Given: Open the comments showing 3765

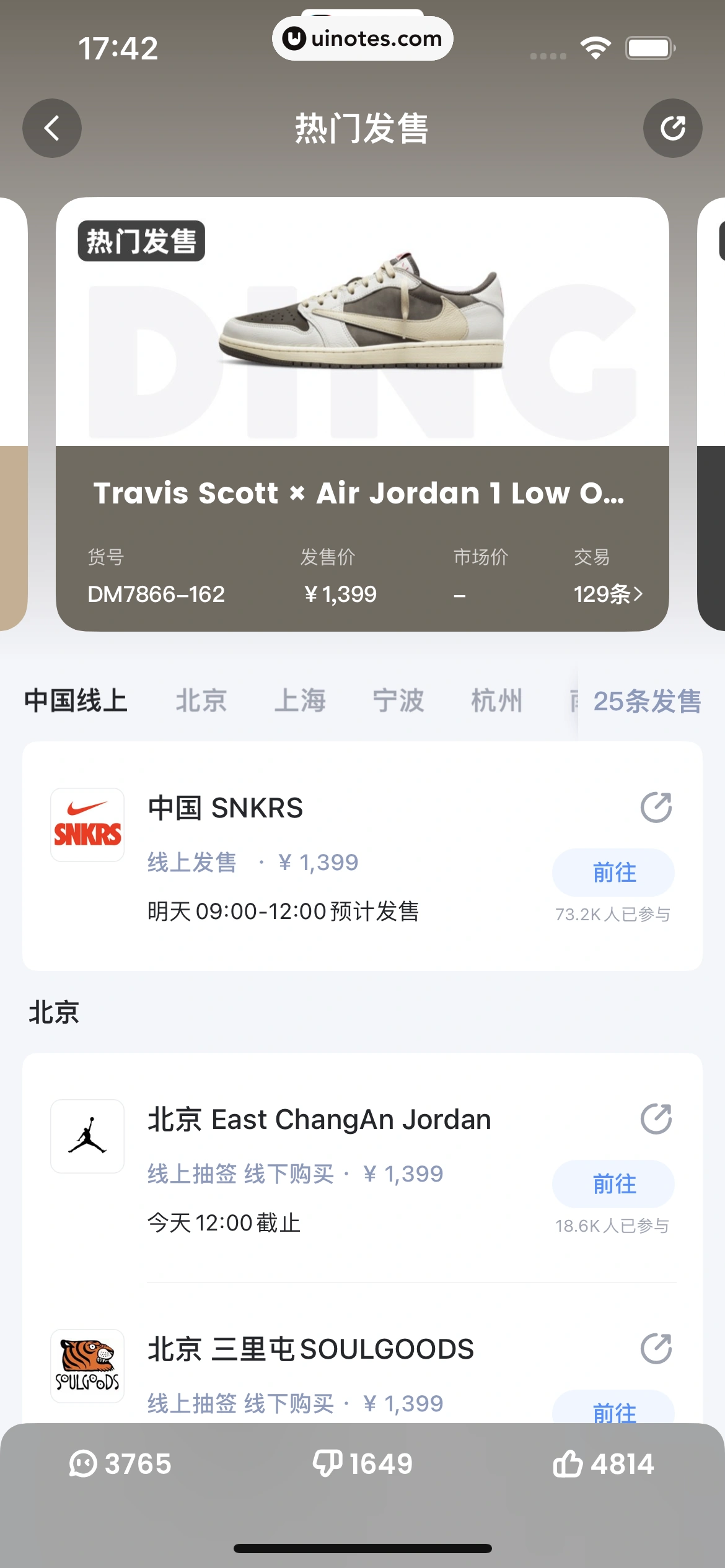Looking at the screenshot, I should pyautogui.click(x=120, y=1464).
